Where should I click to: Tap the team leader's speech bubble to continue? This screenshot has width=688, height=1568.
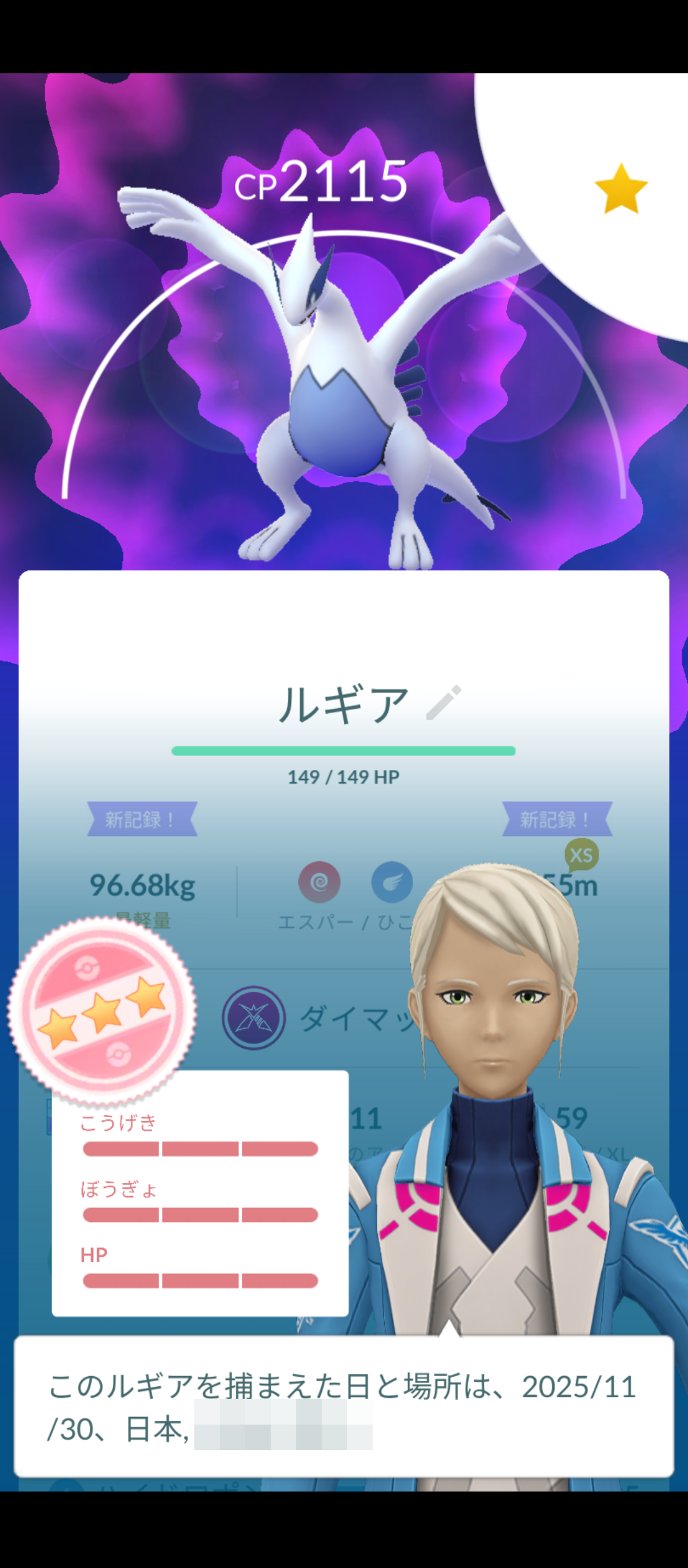[x=344, y=1406]
